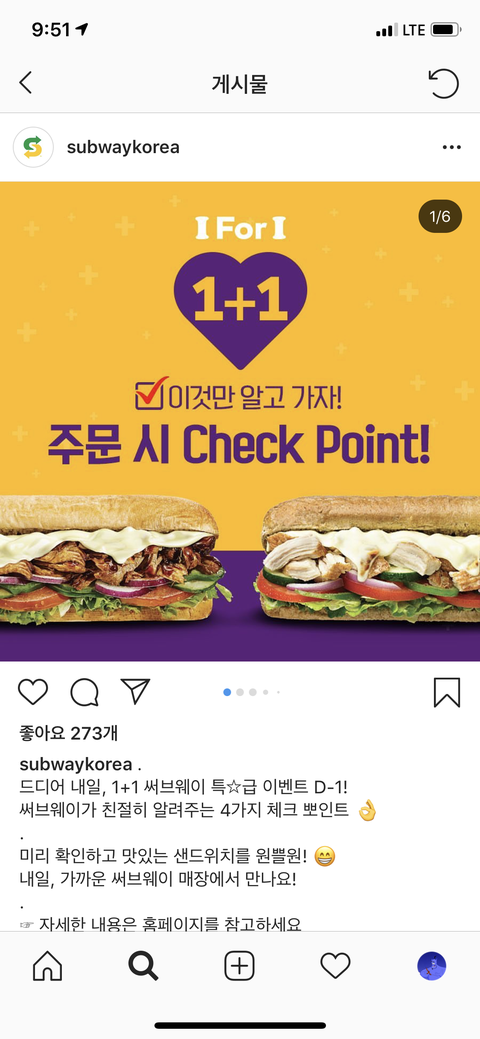View the 273 likes list
This screenshot has height=1039, width=480.
(69, 734)
